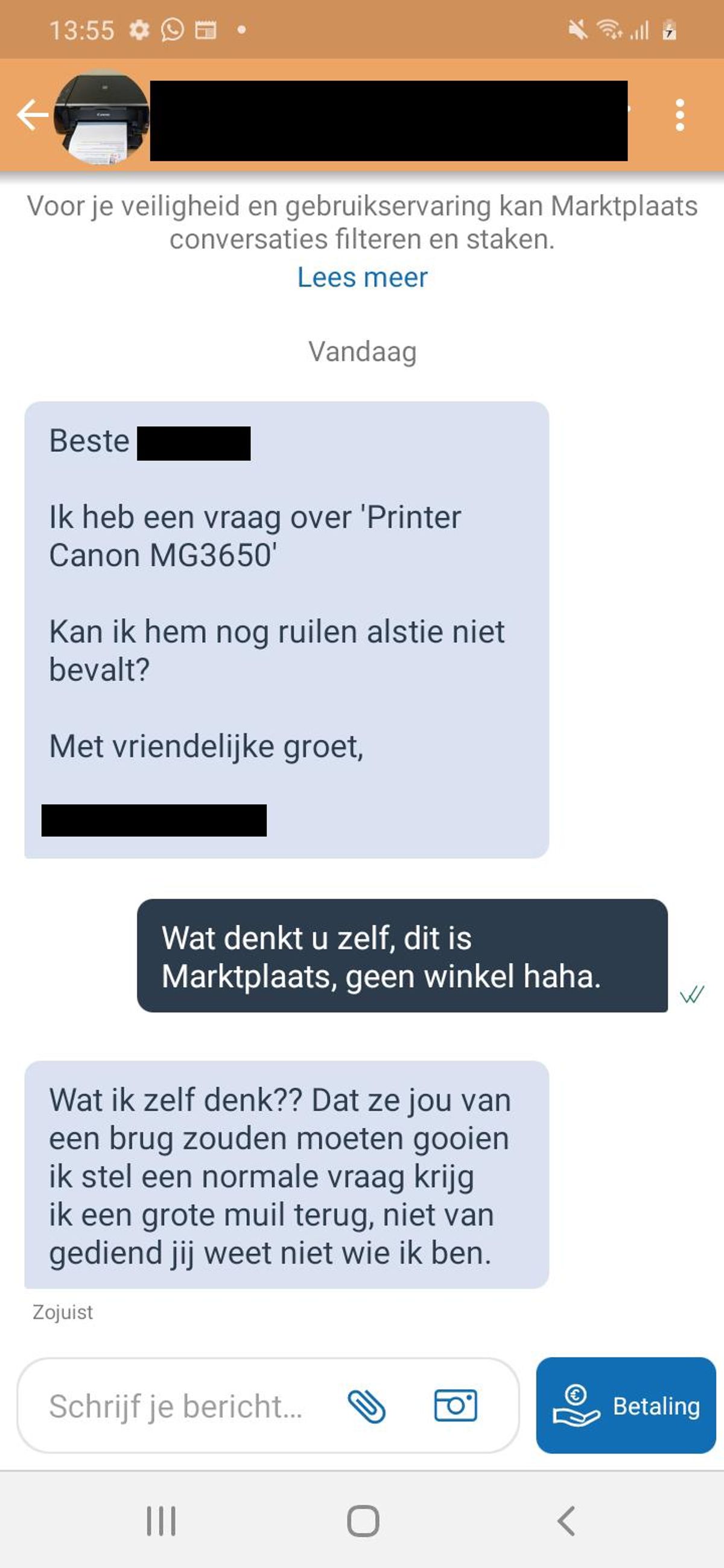This screenshot has height=1568, width=724.
Task: Go back using the header arrow
Action: click(31, 115)
